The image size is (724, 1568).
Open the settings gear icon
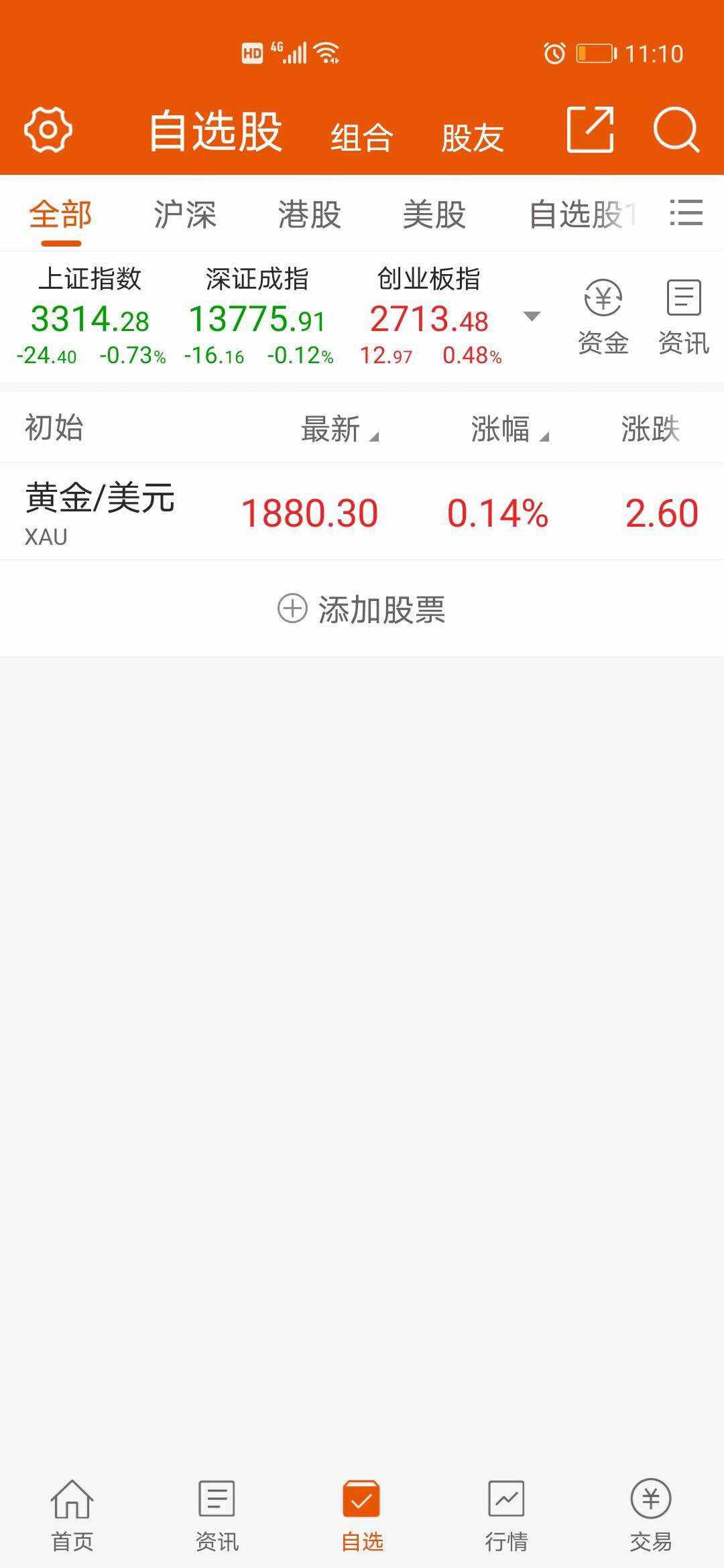coord(48,129)
